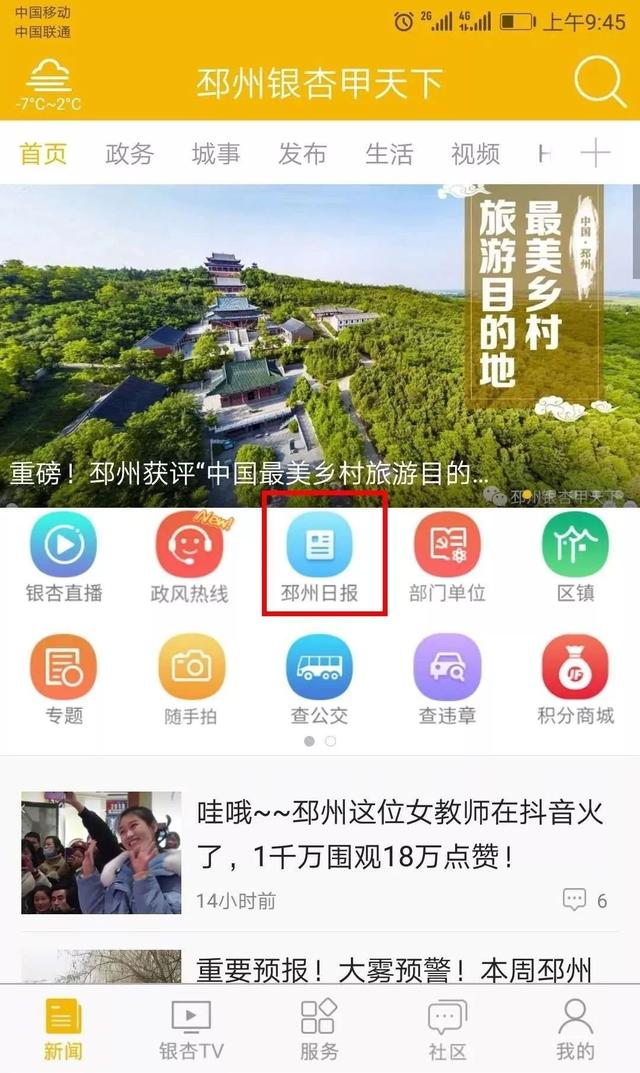Open 积分商城

[x=575, y=680]
